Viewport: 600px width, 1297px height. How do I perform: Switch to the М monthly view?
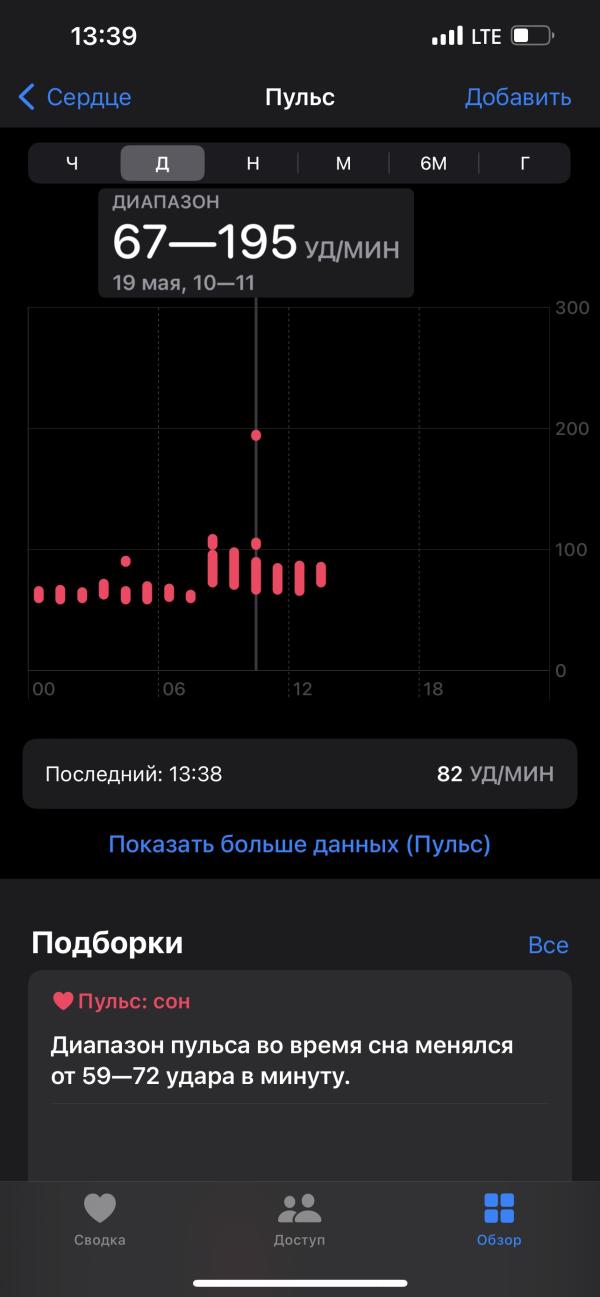343,163
